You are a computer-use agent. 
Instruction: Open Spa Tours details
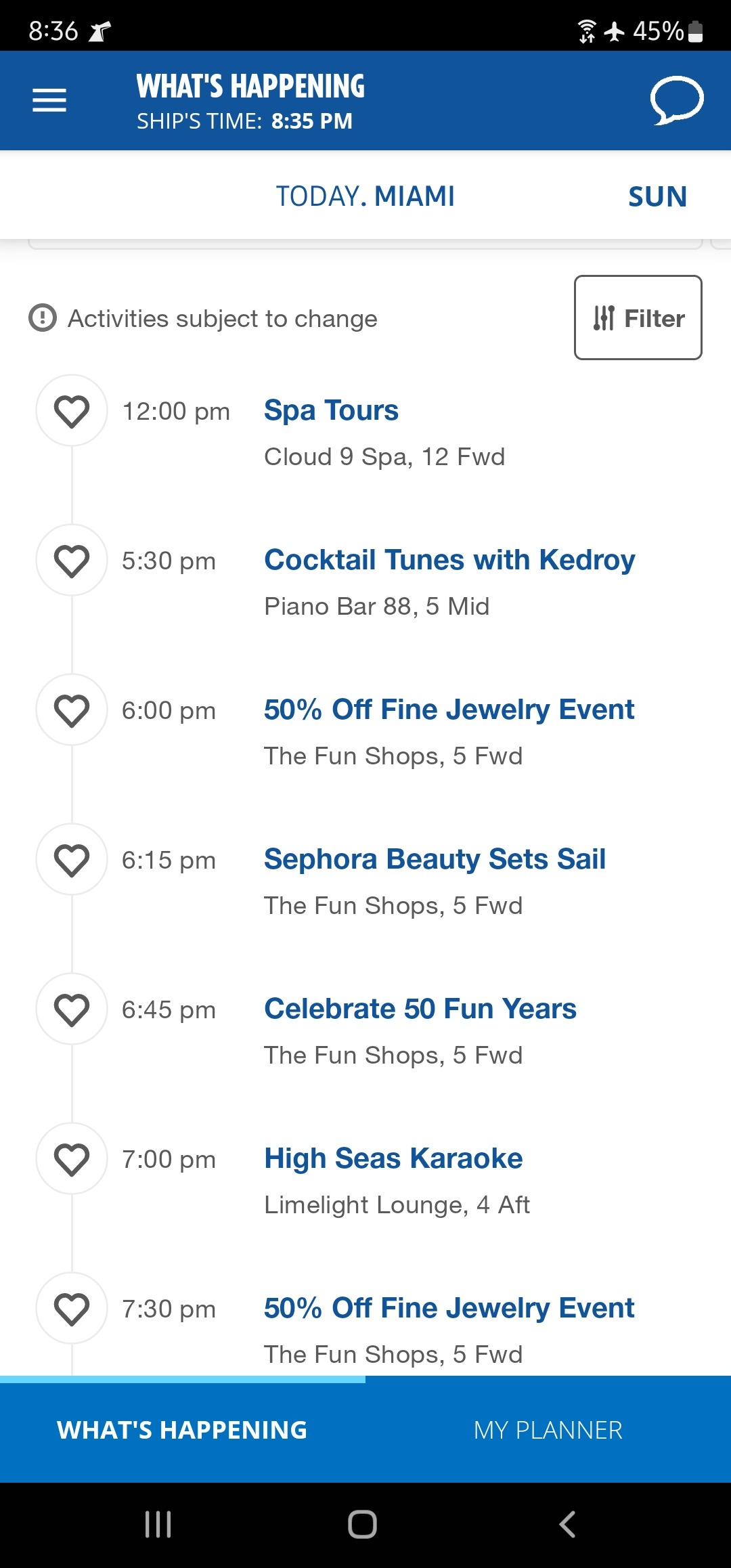(x=331, y=410)
